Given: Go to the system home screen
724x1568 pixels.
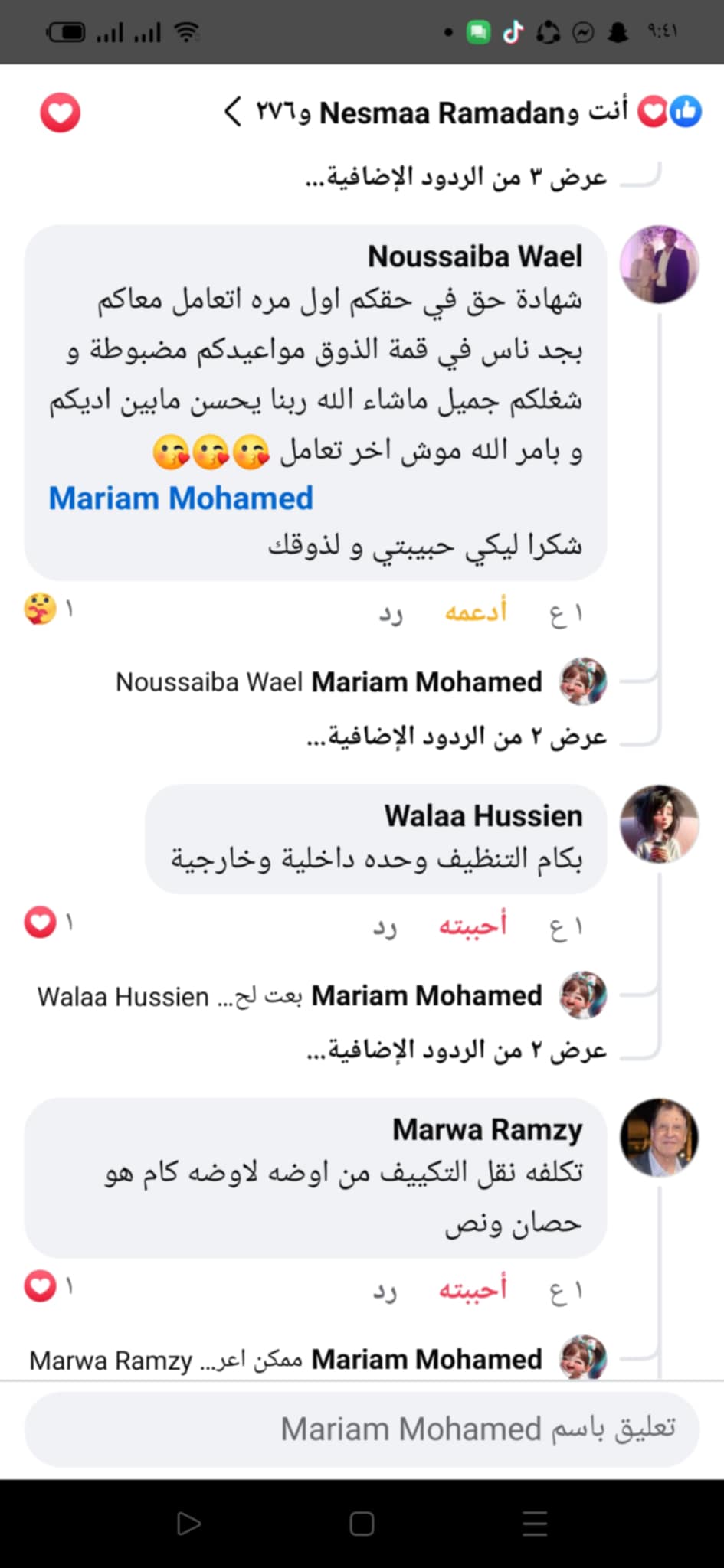Looking at the screenshot, I should tap(362, 1524).
